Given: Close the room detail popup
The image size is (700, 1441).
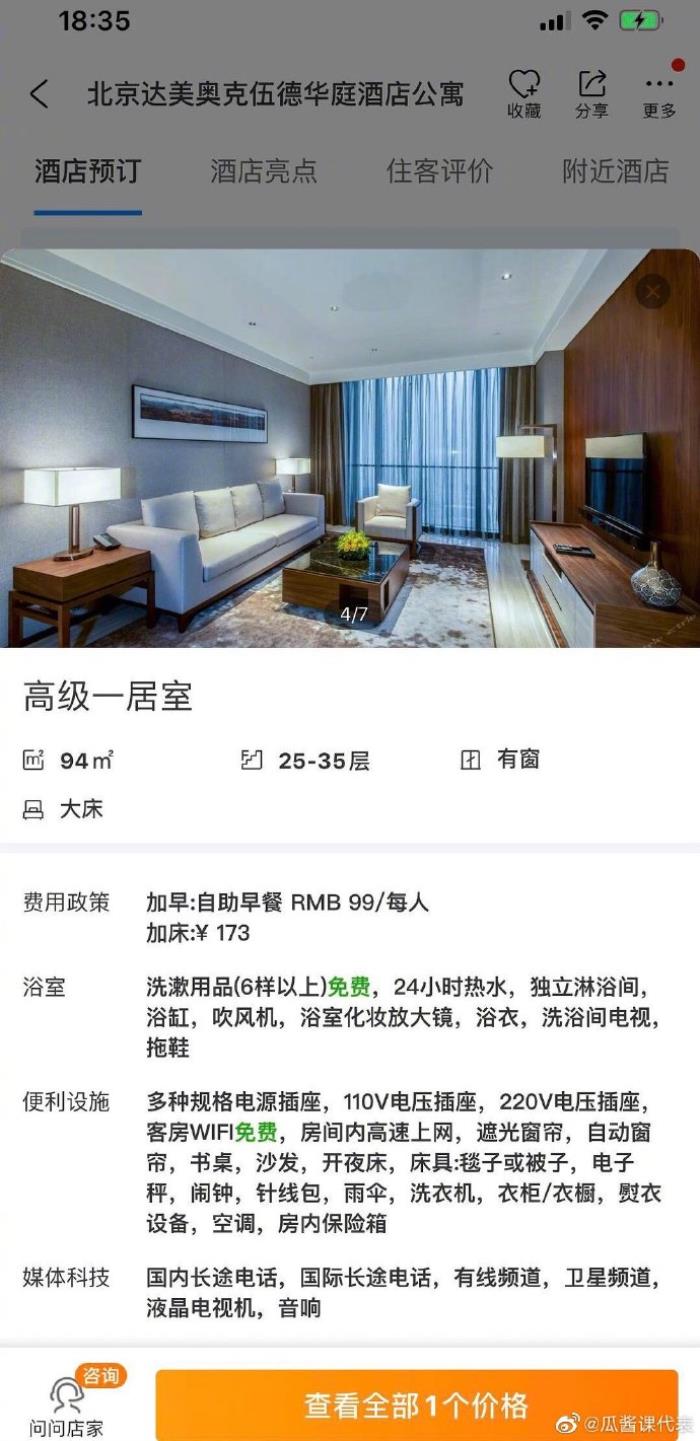Looking at the screenshot, I should tap(653, 292).
